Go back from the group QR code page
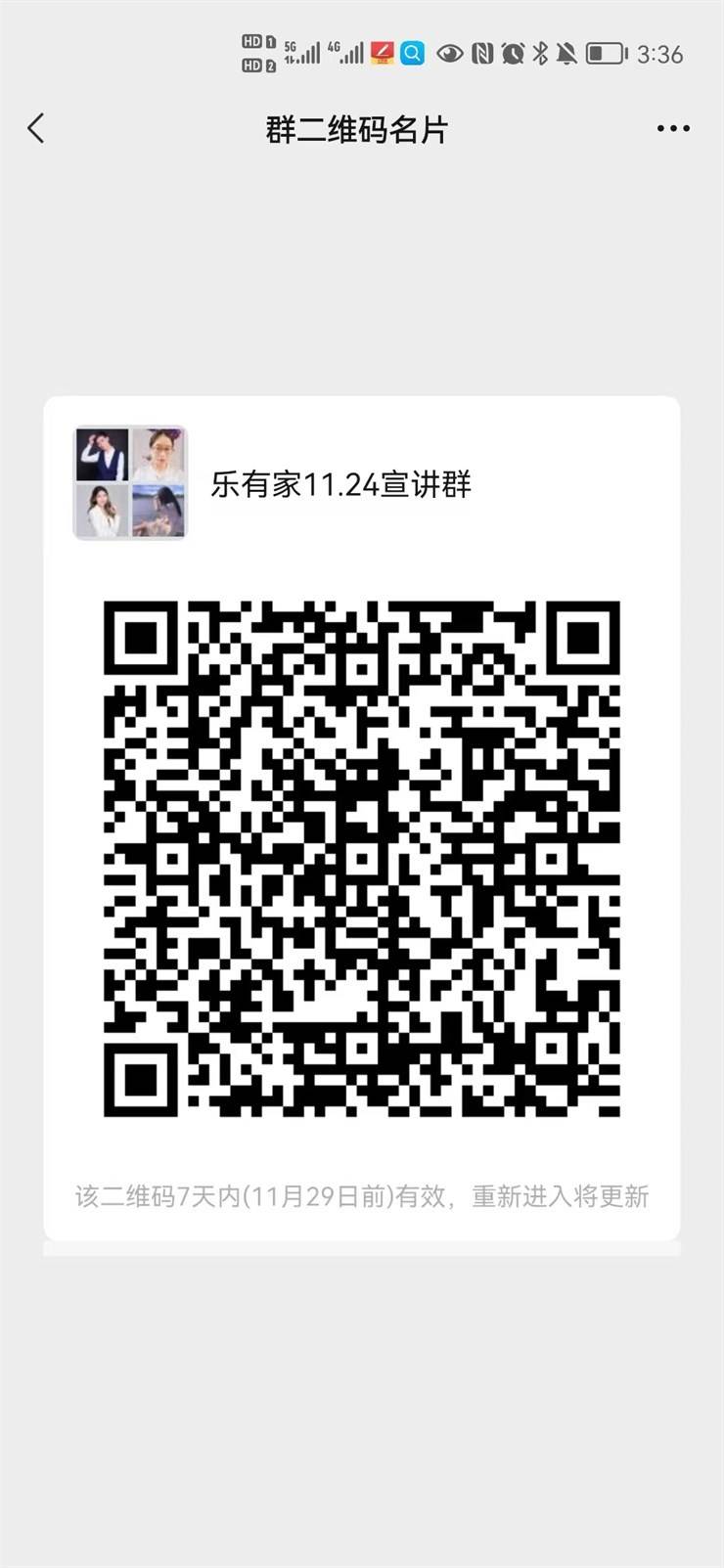Viewport: 724px width, 1568px height. [x=36, y=128]
